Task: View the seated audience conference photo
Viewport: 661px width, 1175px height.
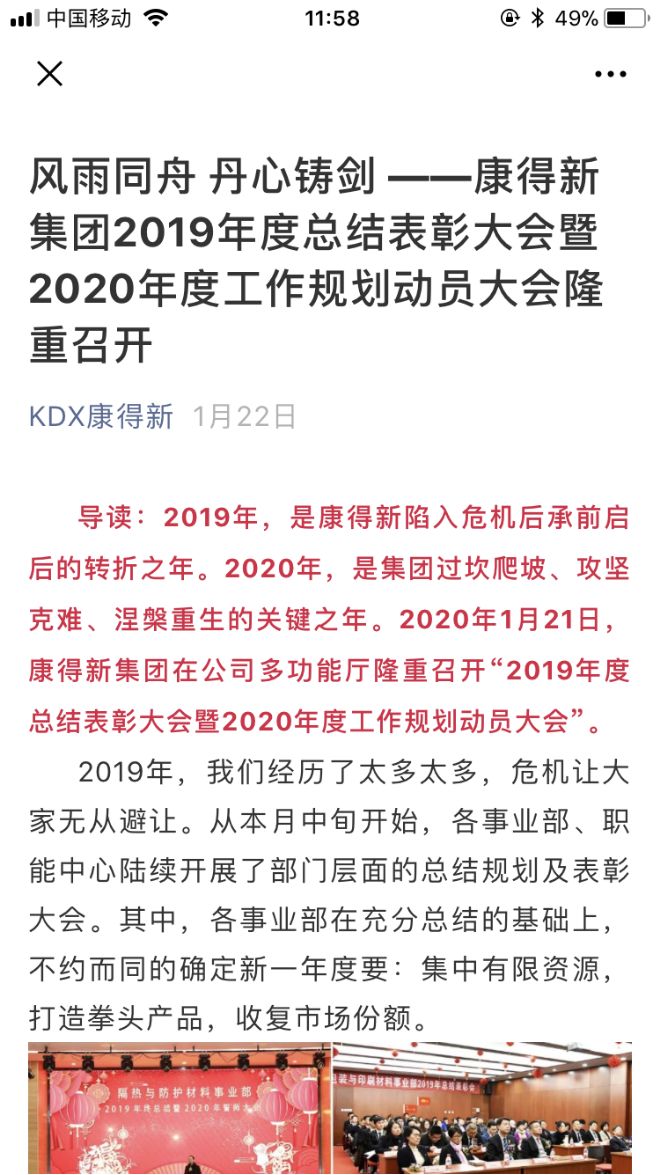Action: coord(482,1110)
